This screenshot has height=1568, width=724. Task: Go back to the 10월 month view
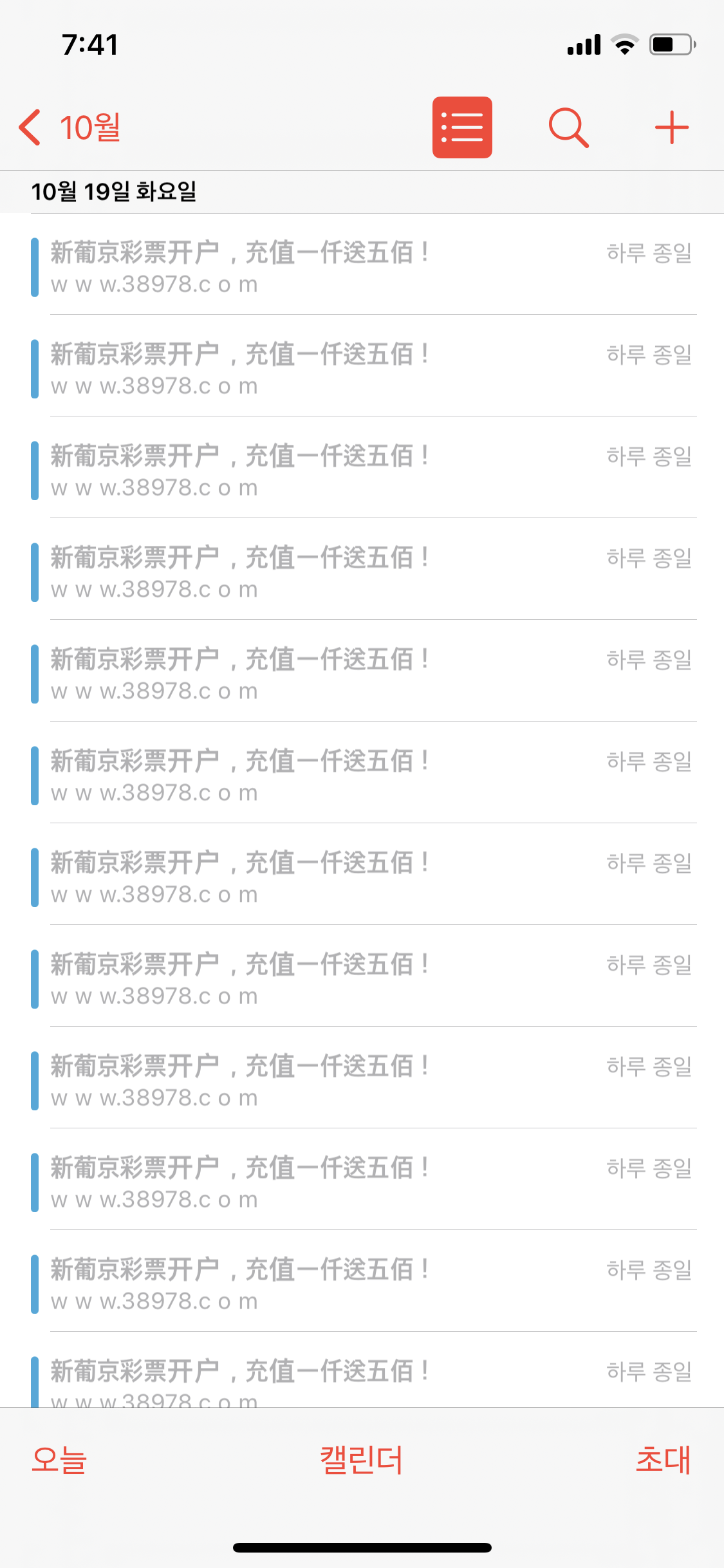70,127
